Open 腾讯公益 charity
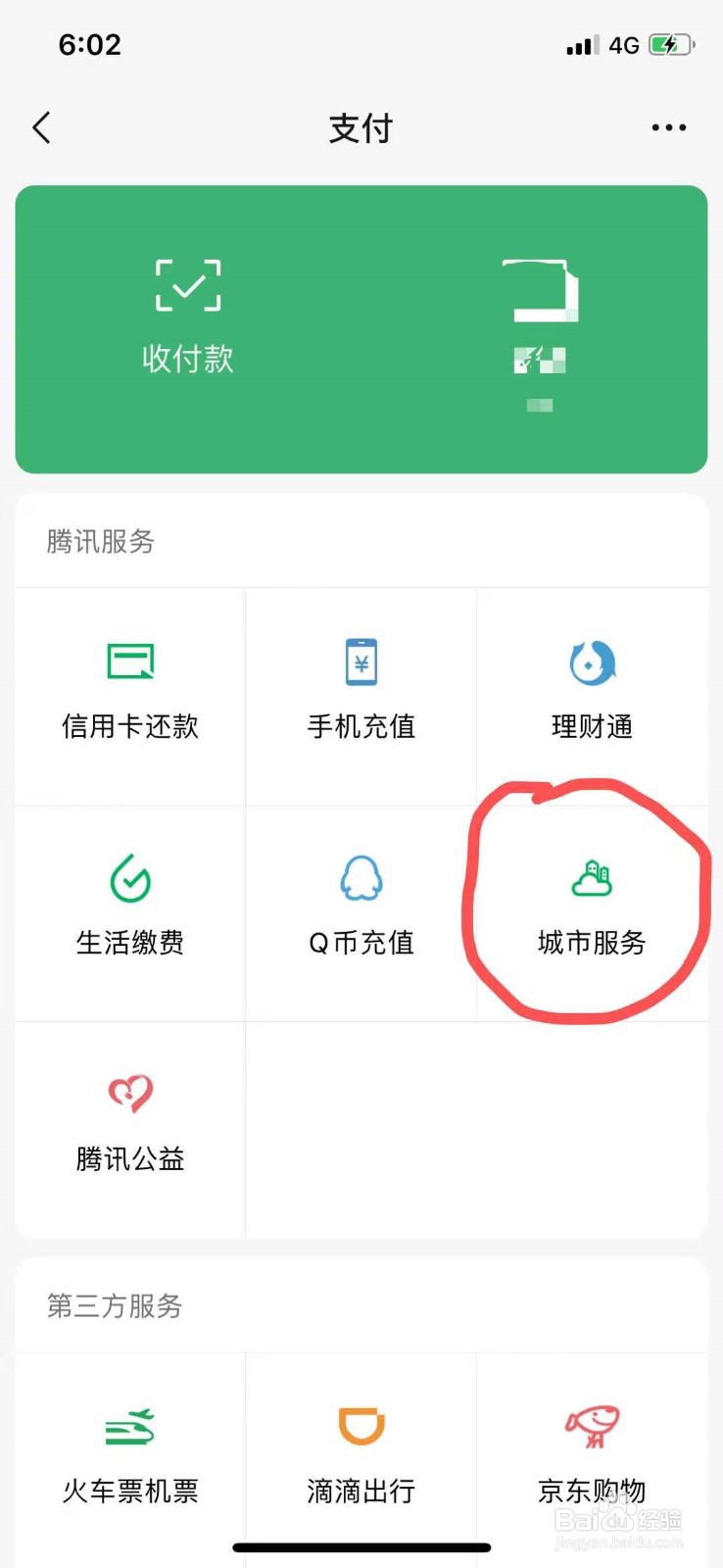The width and height of the screenshot is (723, 1568). pos(130,1130)
